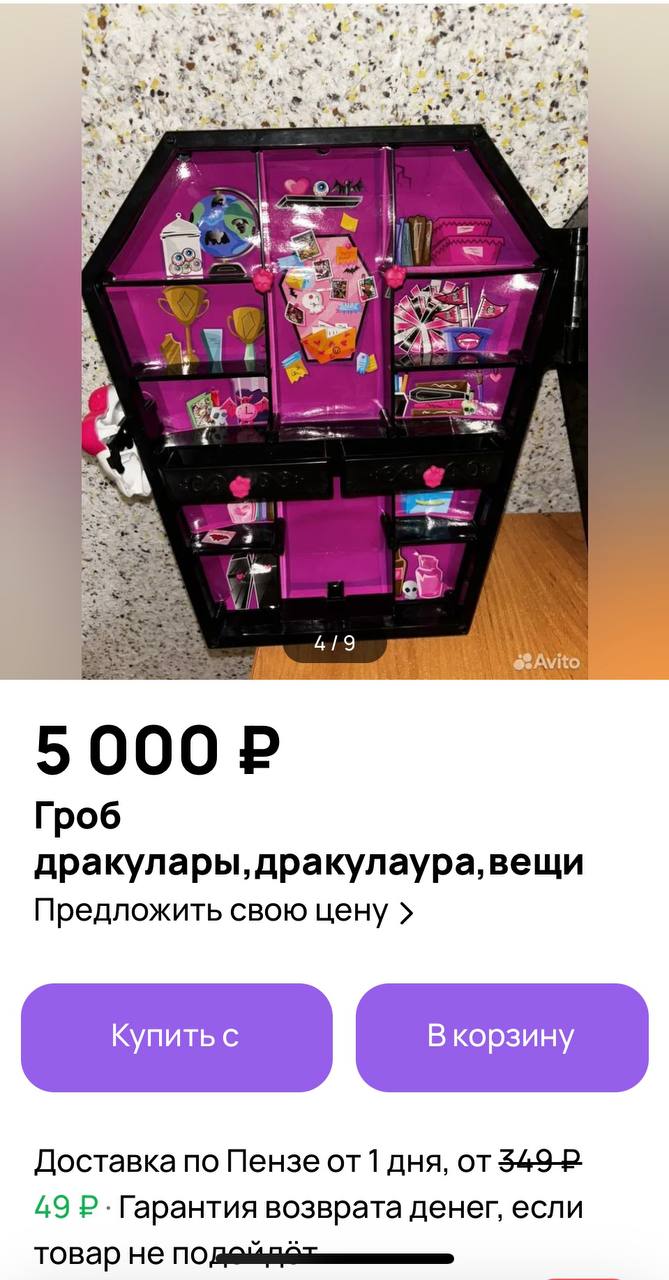Image resolution: width=669 pixels, height=1280 pixels.
Task: Add the item with 'В корзину'
Action: point(501,1037)
